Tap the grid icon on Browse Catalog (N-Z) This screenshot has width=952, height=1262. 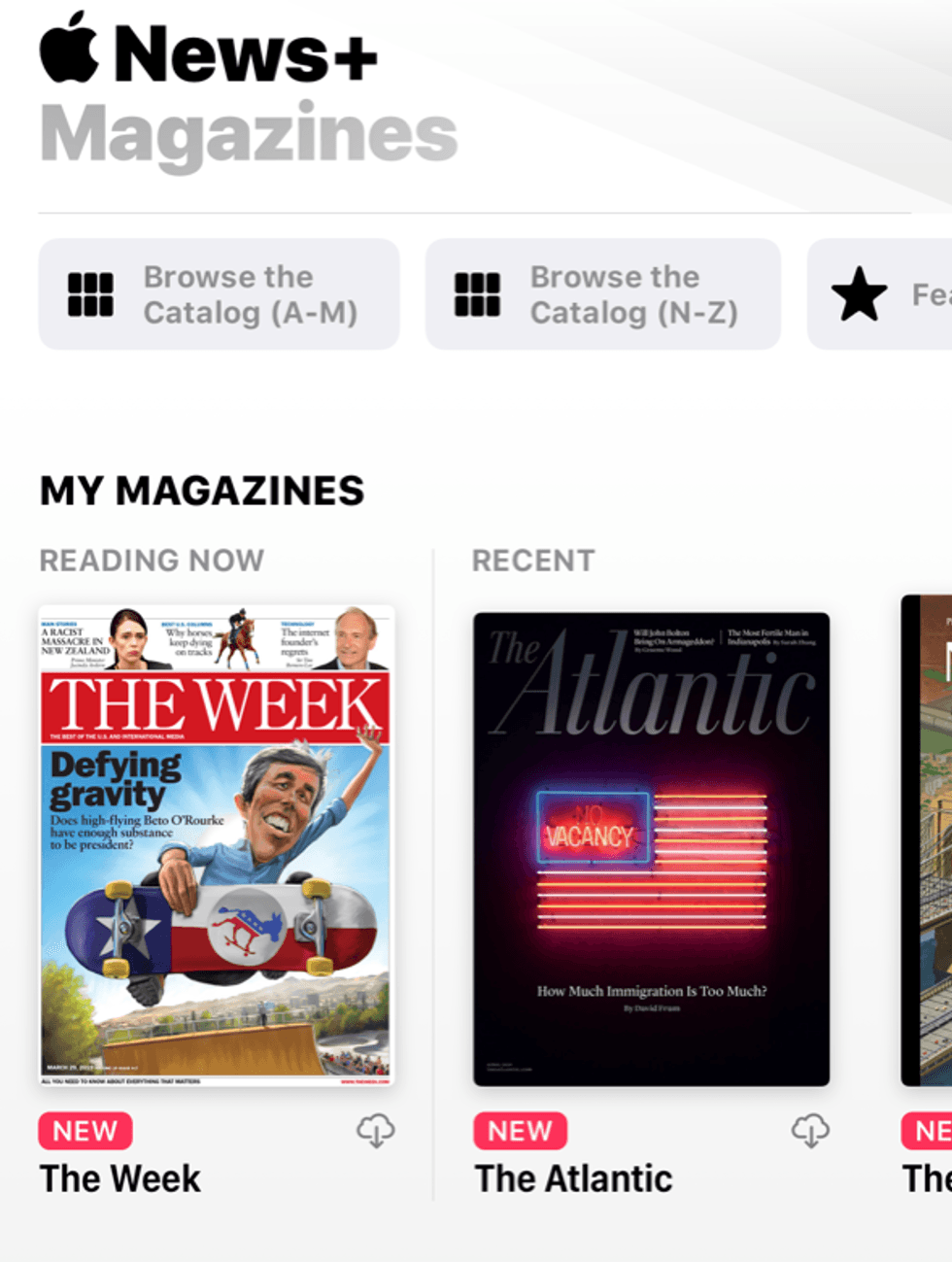(475, 293)
